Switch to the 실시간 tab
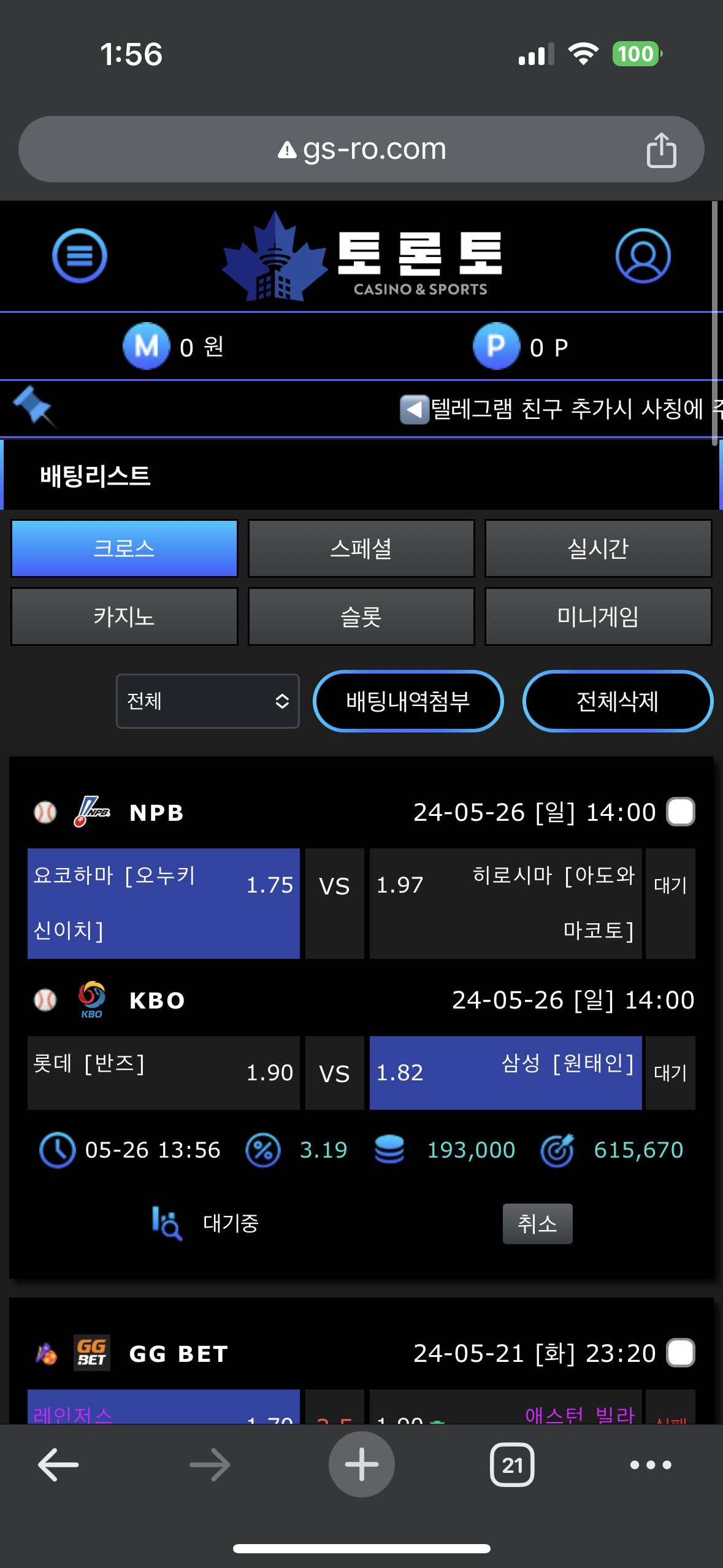This screenshot has height=1568, width=723. point(598,548)
